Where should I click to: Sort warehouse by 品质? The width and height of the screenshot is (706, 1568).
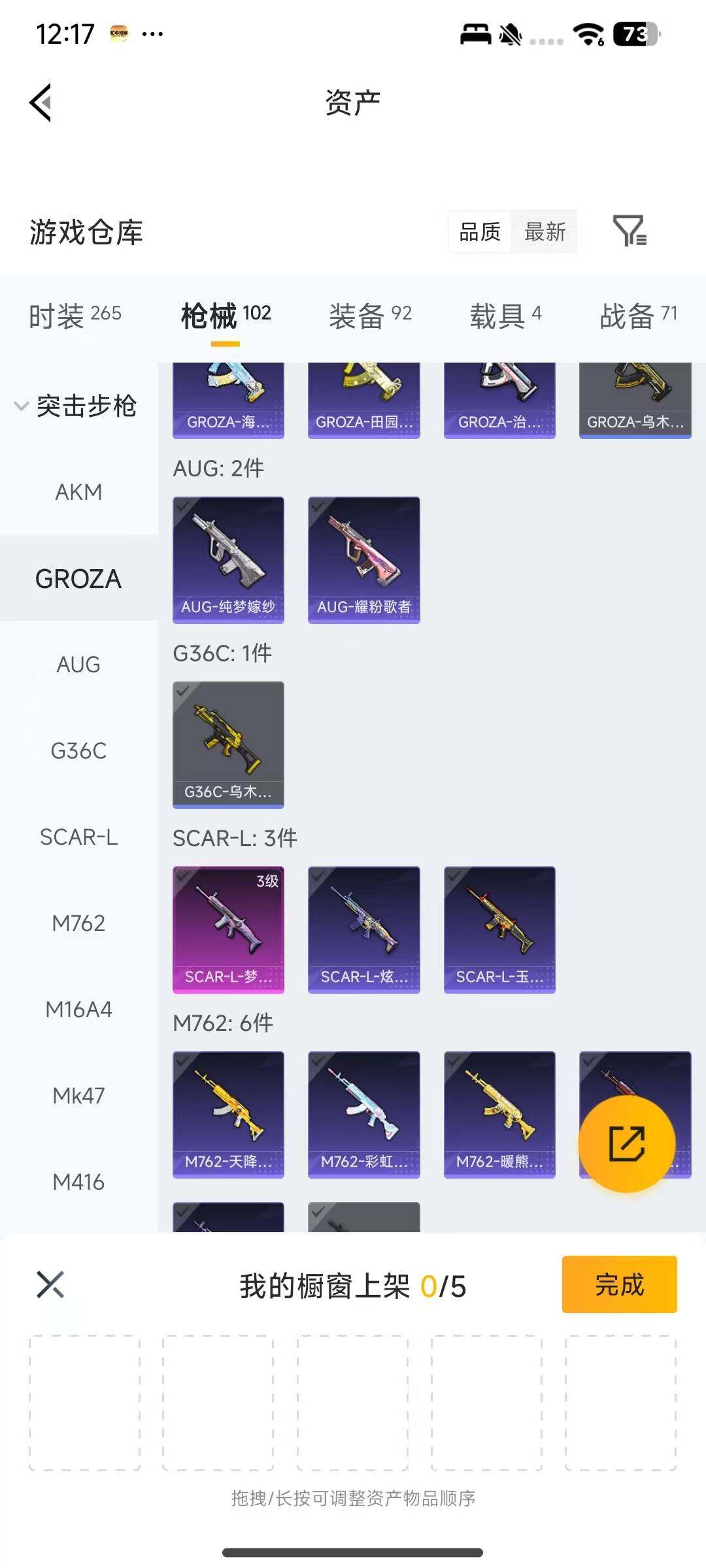tap(480, 232)
